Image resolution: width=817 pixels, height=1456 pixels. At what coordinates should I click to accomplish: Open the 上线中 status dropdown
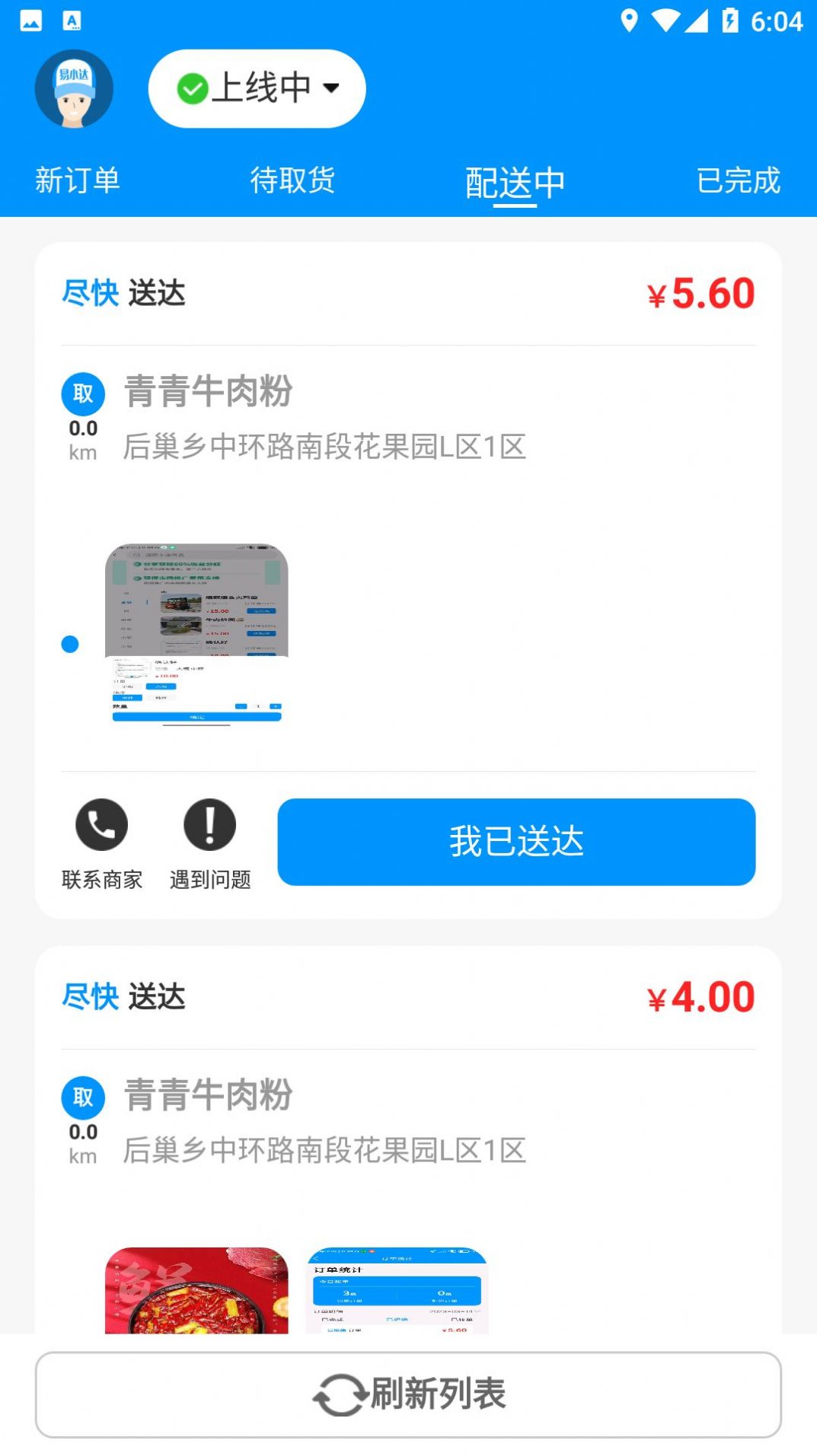pyautogui.click(x=257, y=88)
